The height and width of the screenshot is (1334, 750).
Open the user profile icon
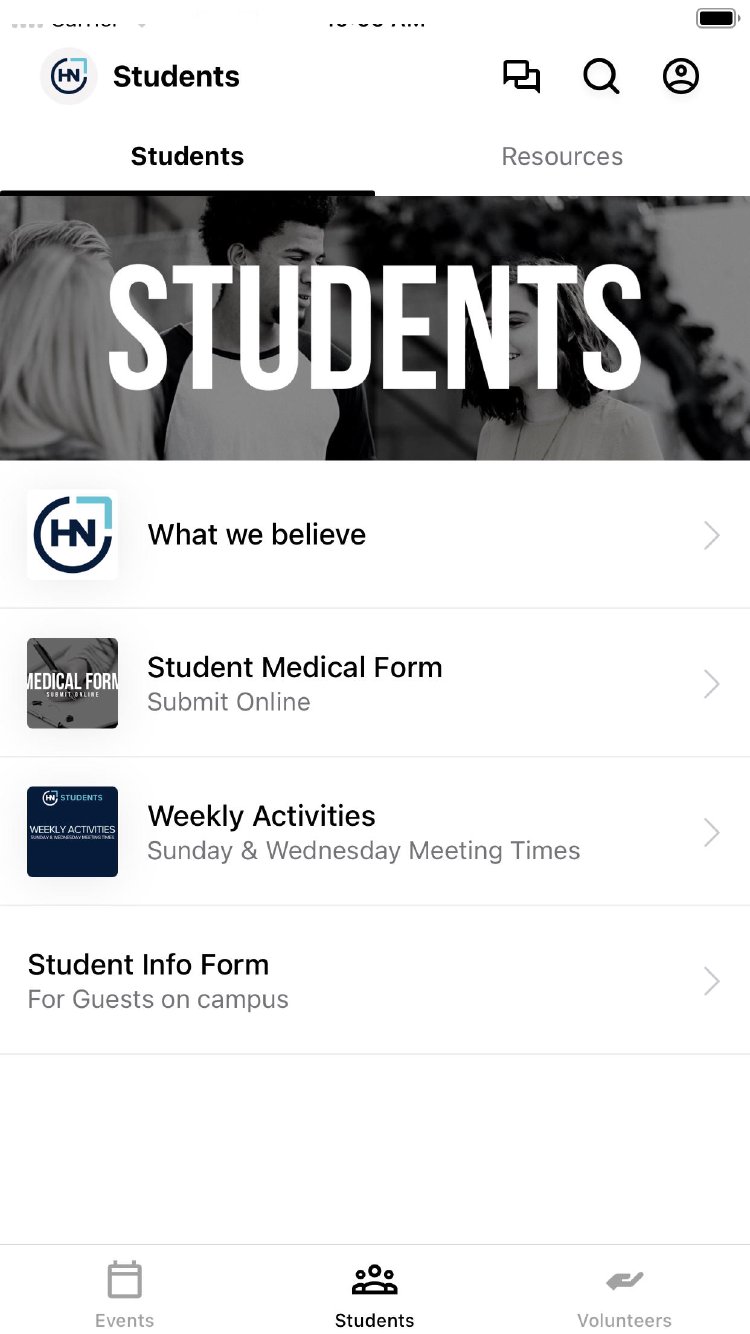coord(681,77)
